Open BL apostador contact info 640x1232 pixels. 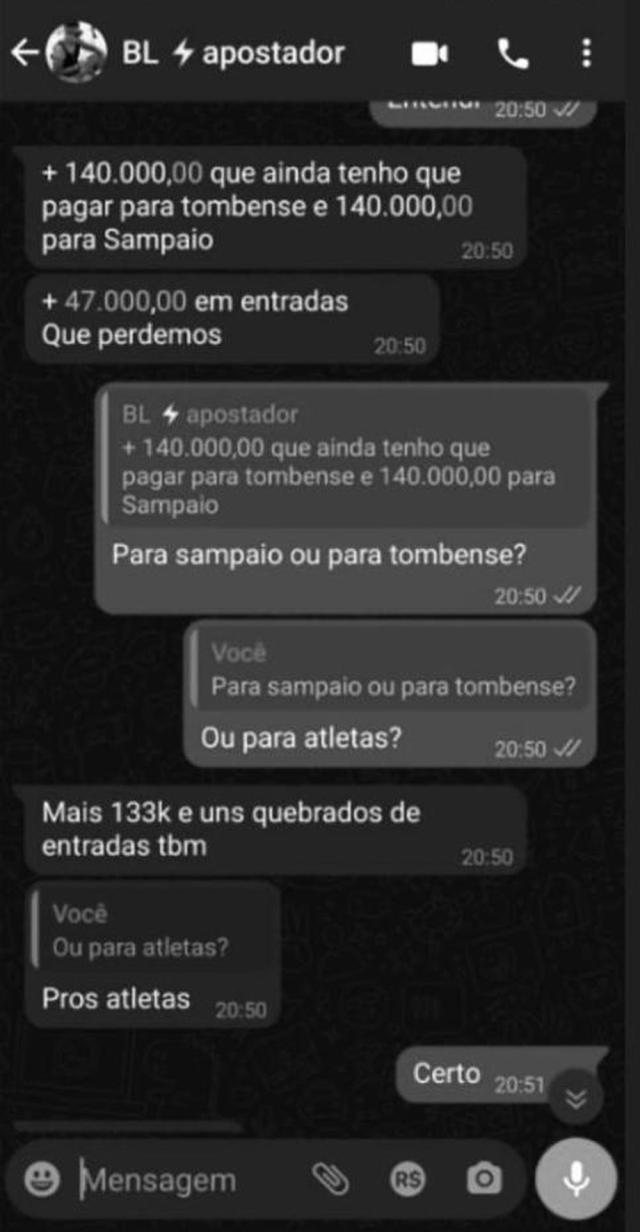pos(232,53)
